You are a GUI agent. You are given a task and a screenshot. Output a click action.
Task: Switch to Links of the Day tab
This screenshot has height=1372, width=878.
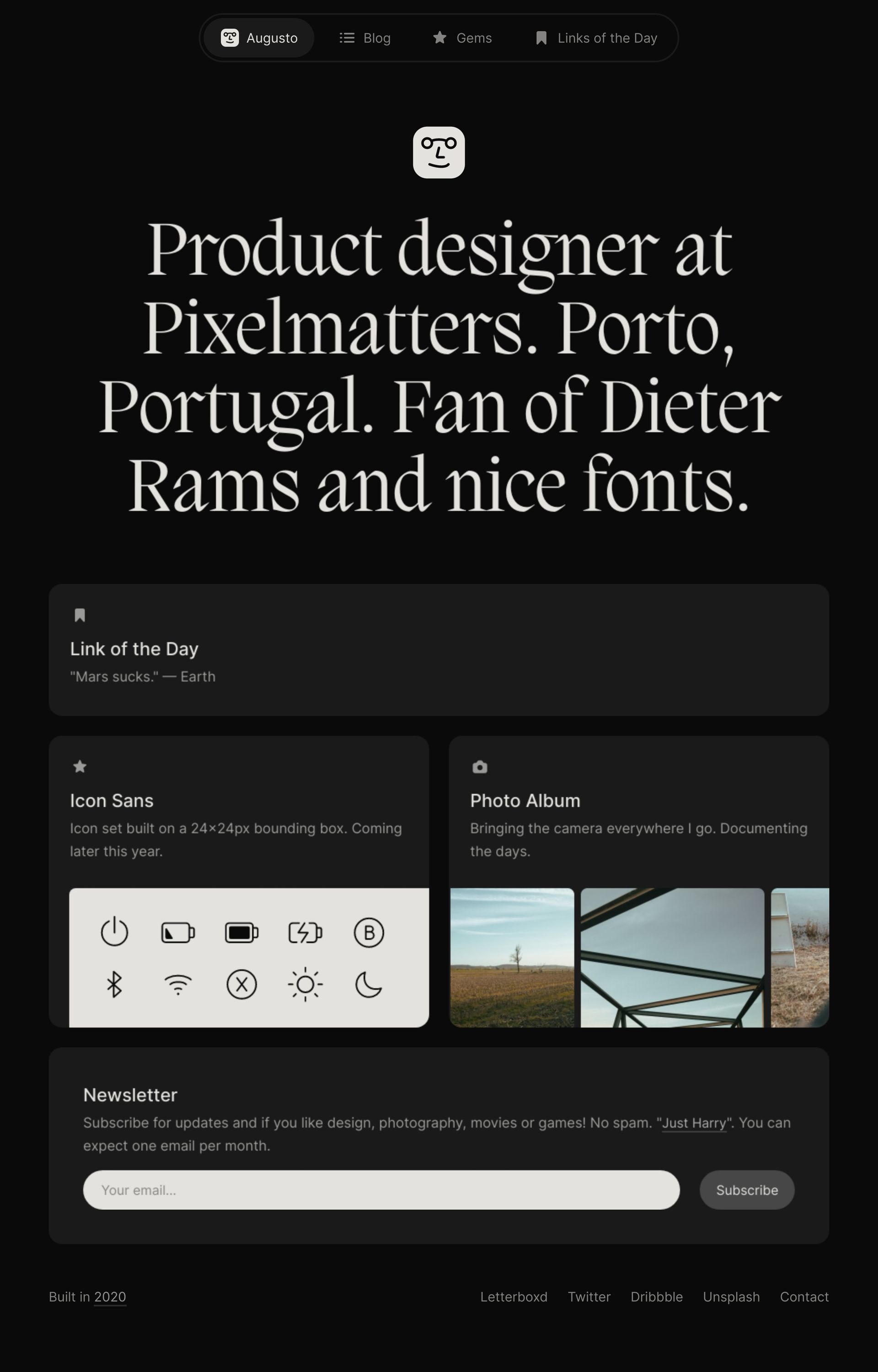pos(596,38)
